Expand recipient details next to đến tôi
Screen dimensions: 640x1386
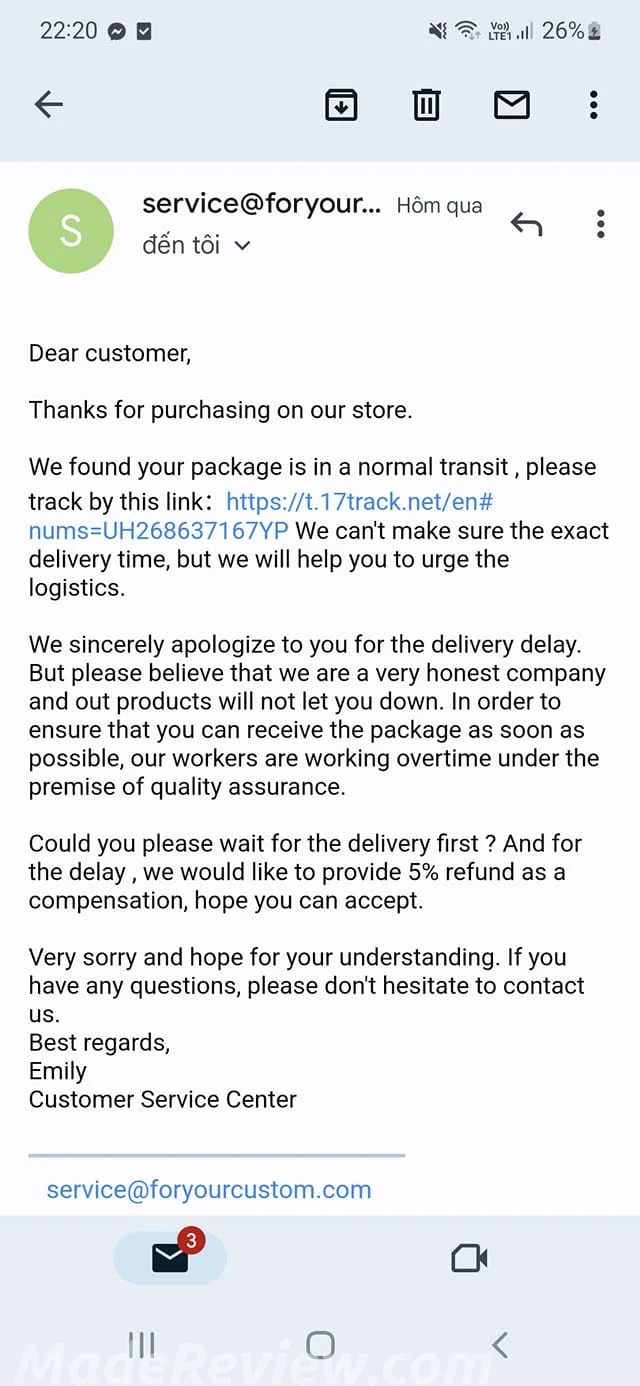click(x=242, y=246)
